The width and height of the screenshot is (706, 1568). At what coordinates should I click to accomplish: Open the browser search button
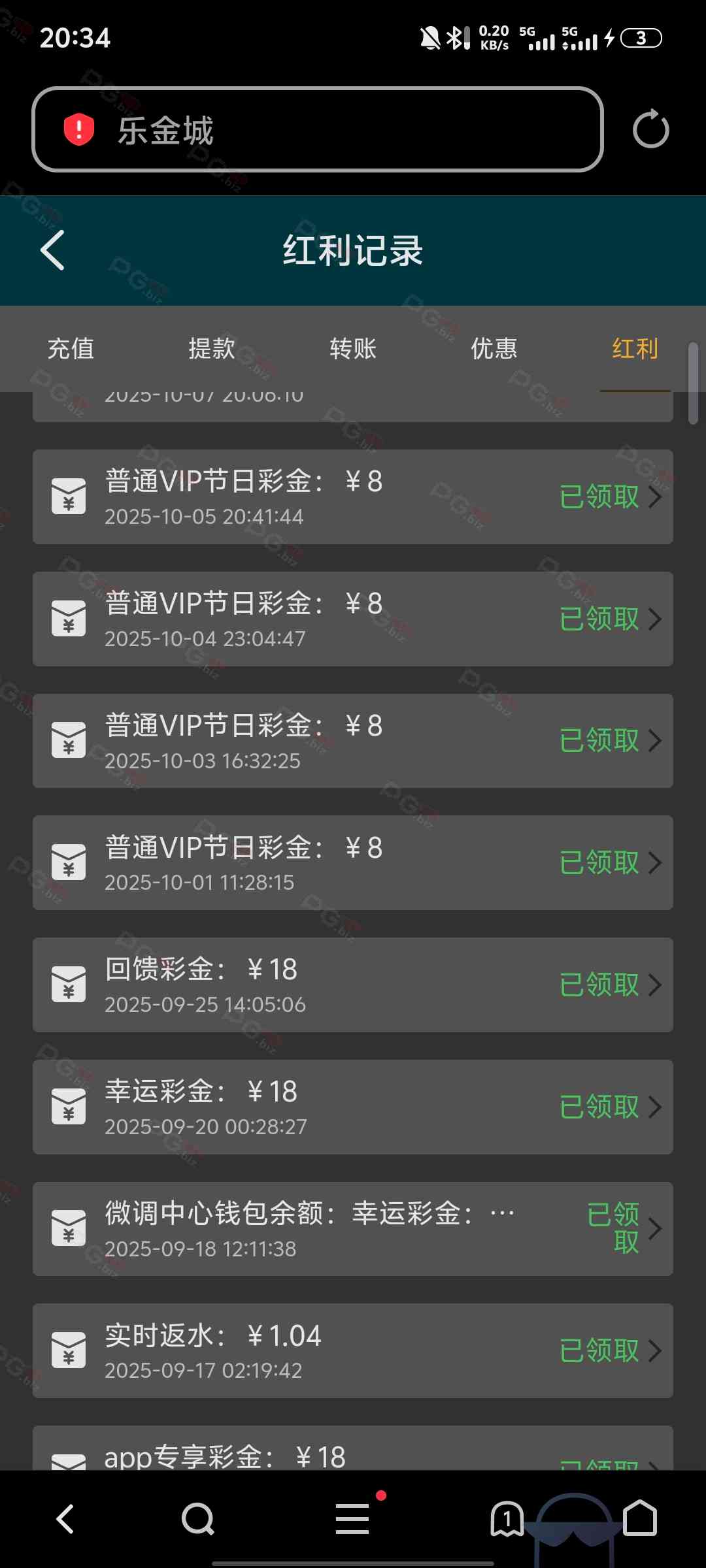click(197, 1518)
